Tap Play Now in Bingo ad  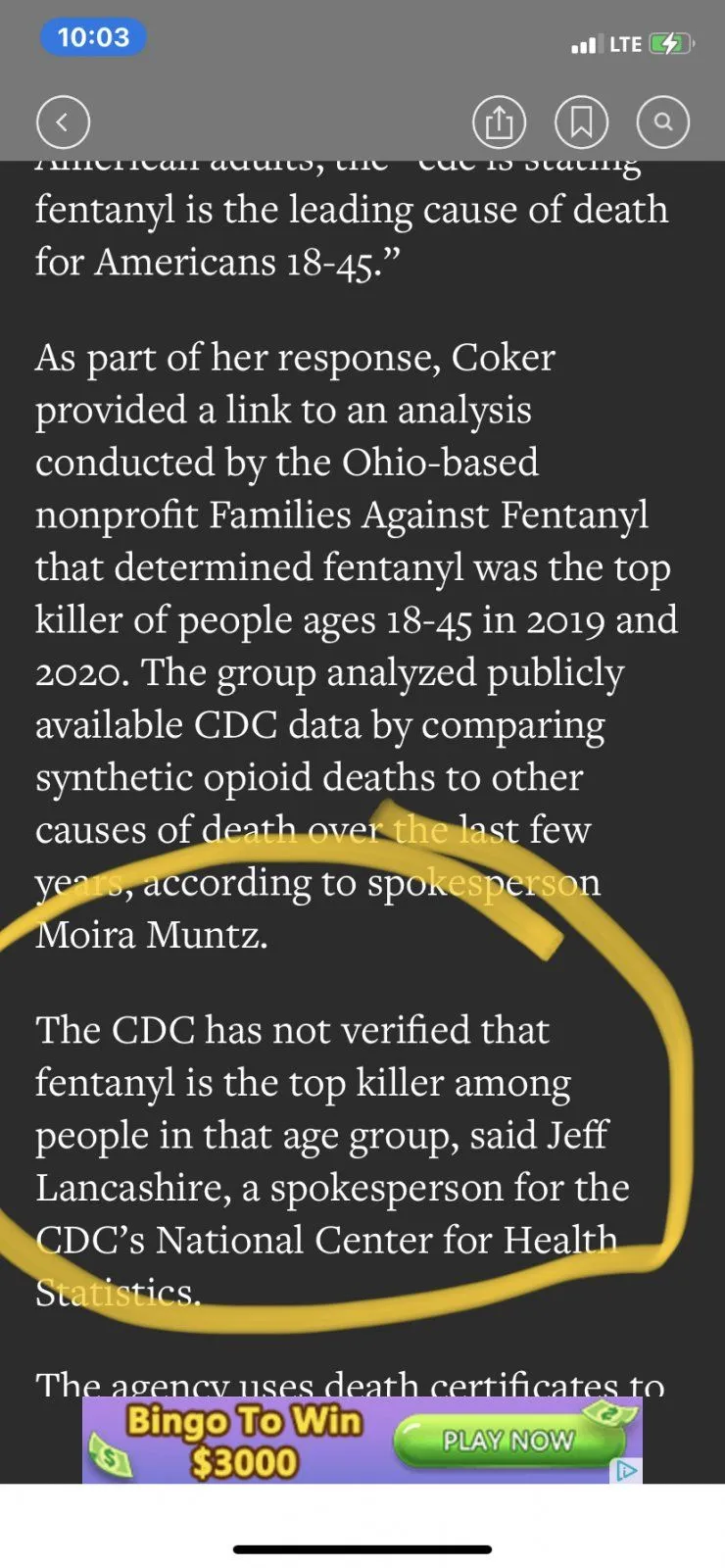tap(507, 1440)
